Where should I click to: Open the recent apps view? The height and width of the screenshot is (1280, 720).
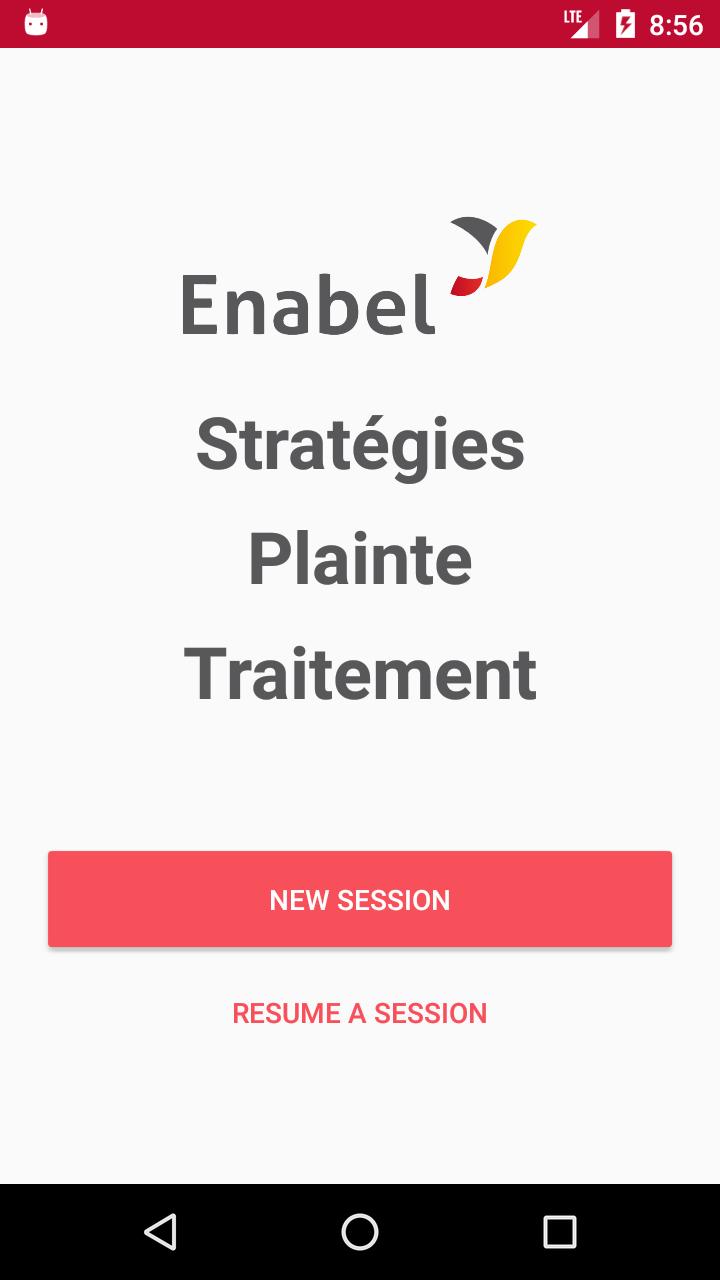(x=560, y=1232)
